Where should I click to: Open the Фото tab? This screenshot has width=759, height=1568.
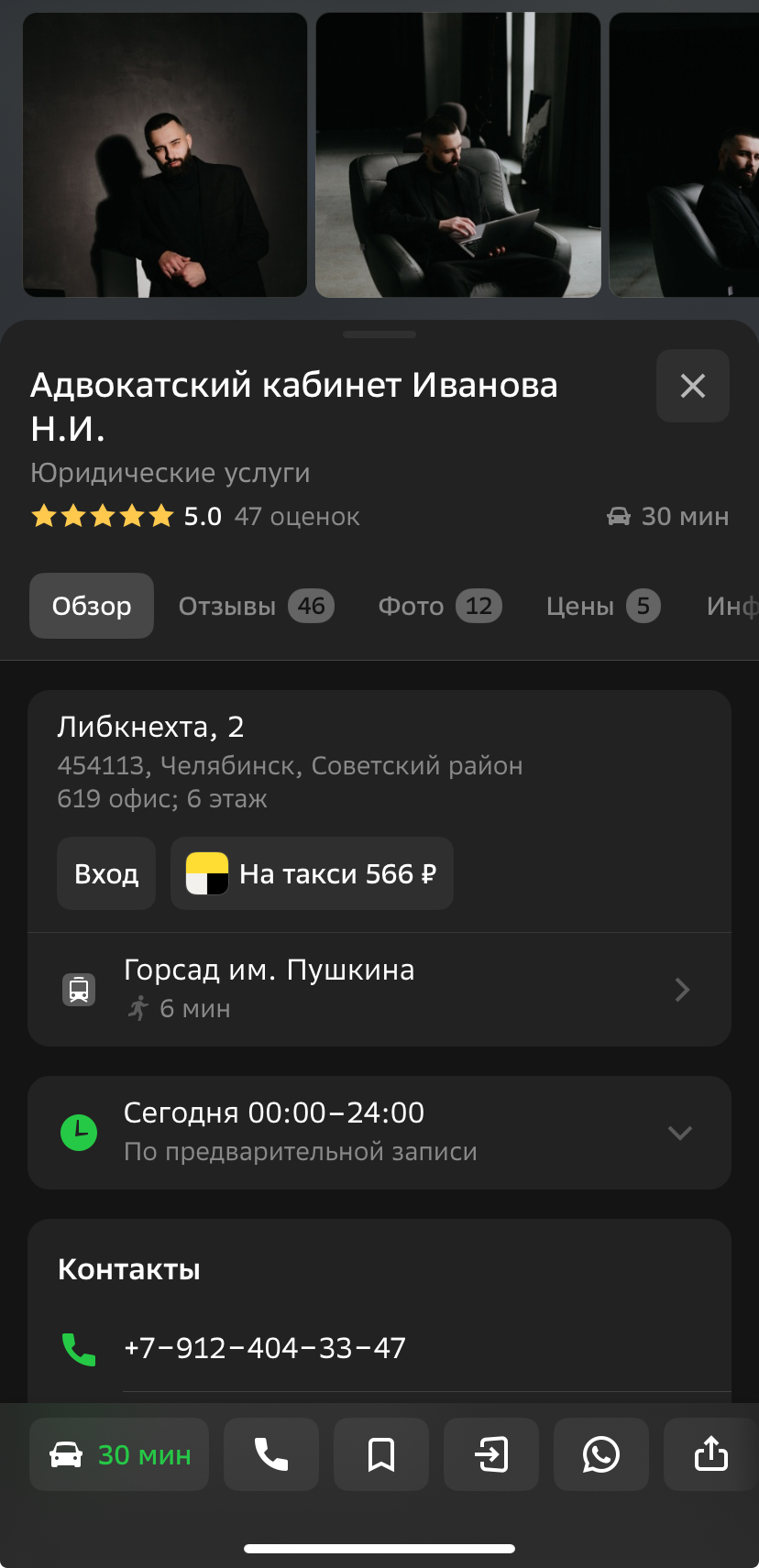point(440,606)
